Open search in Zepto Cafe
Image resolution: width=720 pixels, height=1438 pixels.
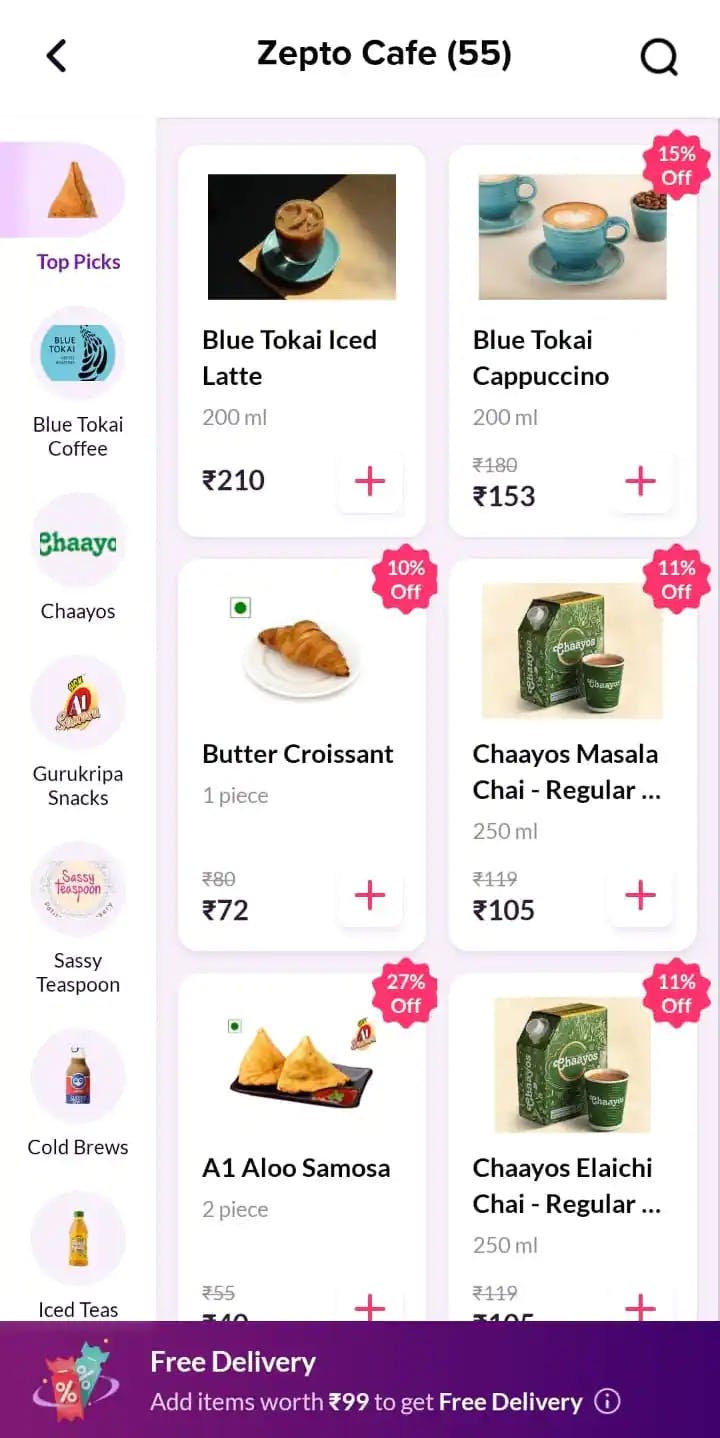658,57
